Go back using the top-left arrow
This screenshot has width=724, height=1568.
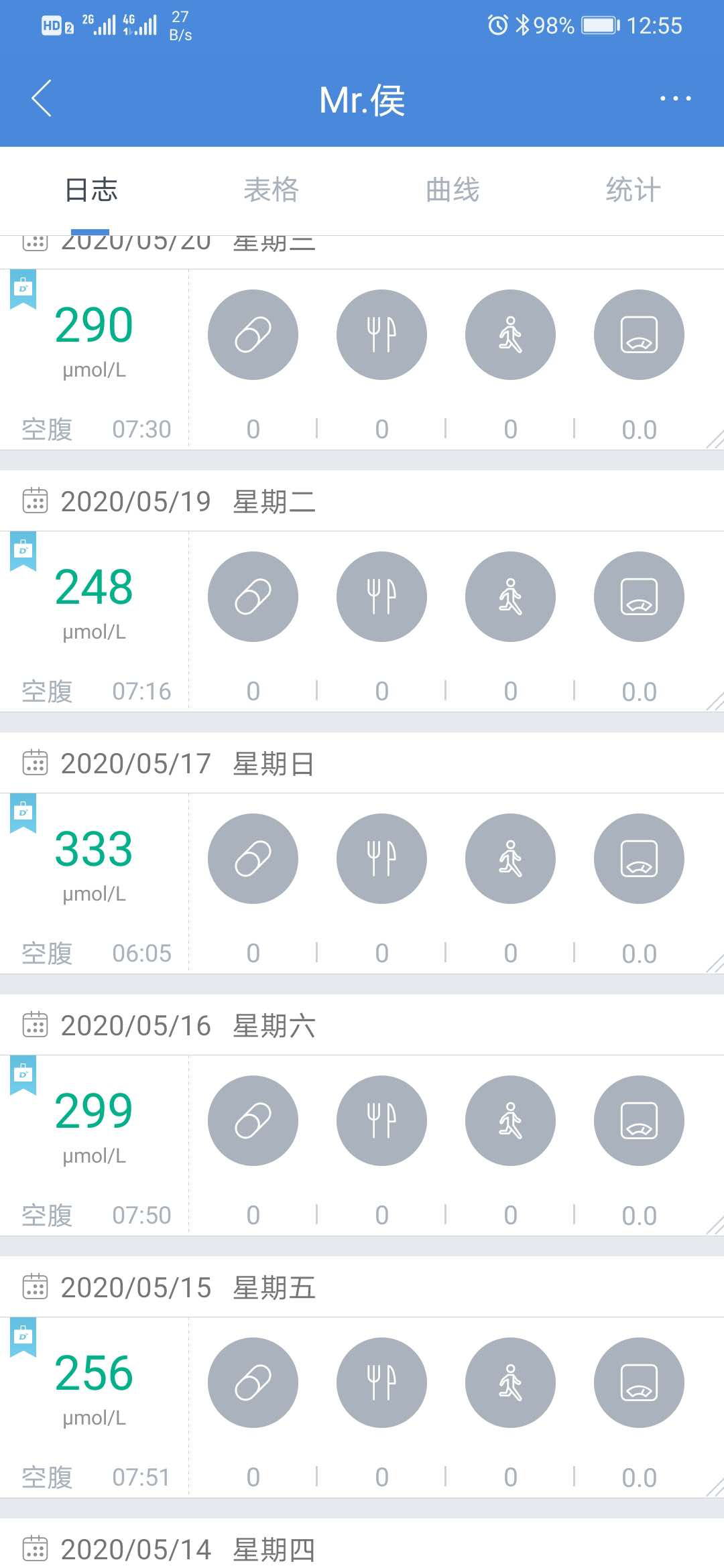42,99
